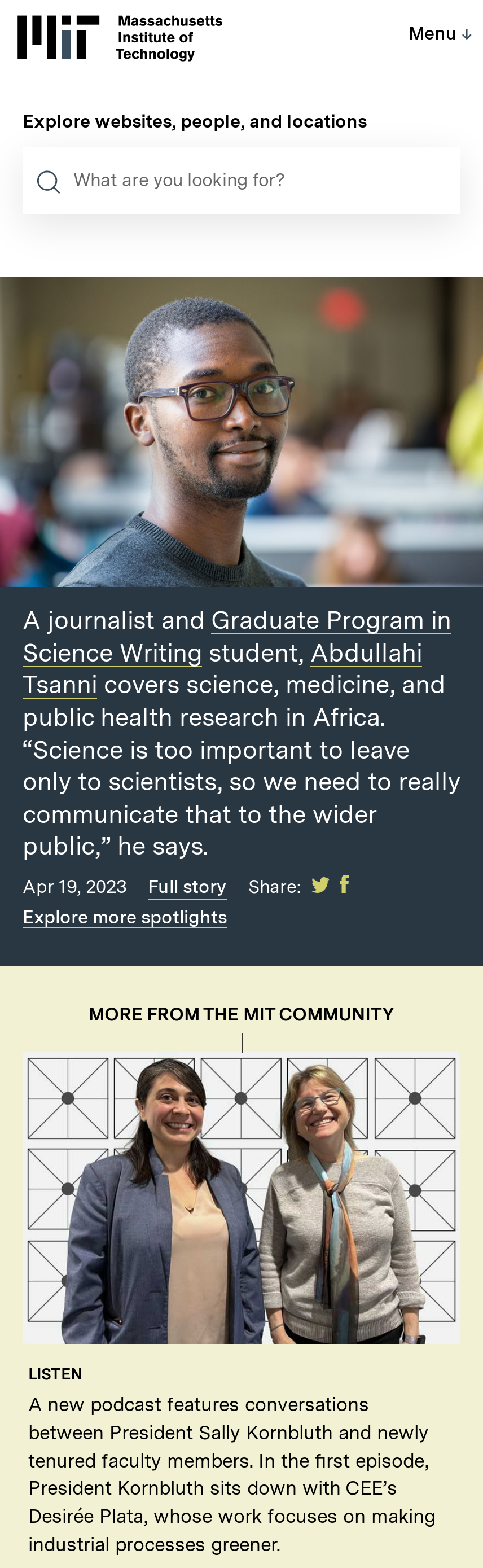This screenshot has height=1568, width=483.
Task: Expand the Menu dropdown
Action: [439, 33]
